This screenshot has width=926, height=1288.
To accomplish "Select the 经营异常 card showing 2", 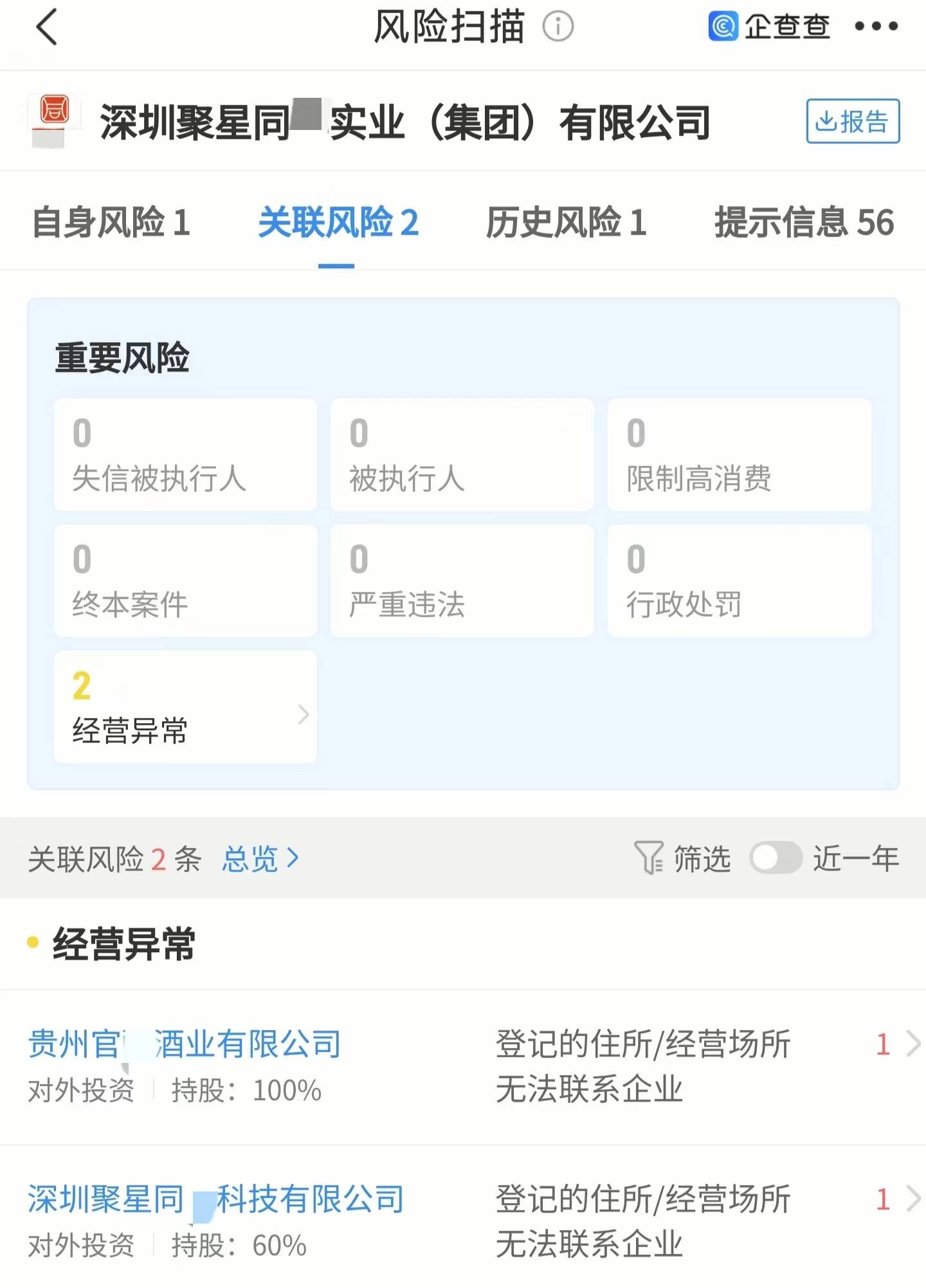I will coord(185,708).
